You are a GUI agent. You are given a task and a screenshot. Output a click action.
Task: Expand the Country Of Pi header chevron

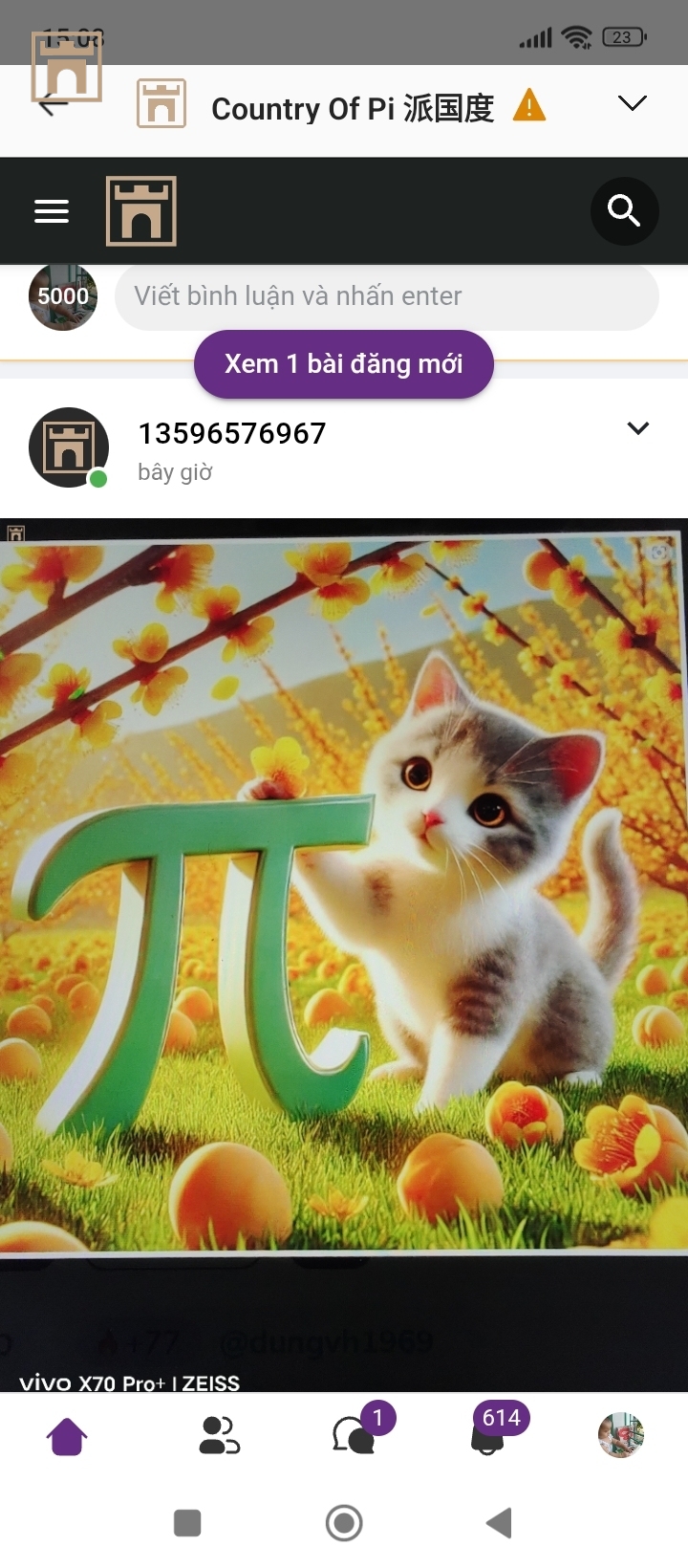pyautogui.click(x=633, y=103)
